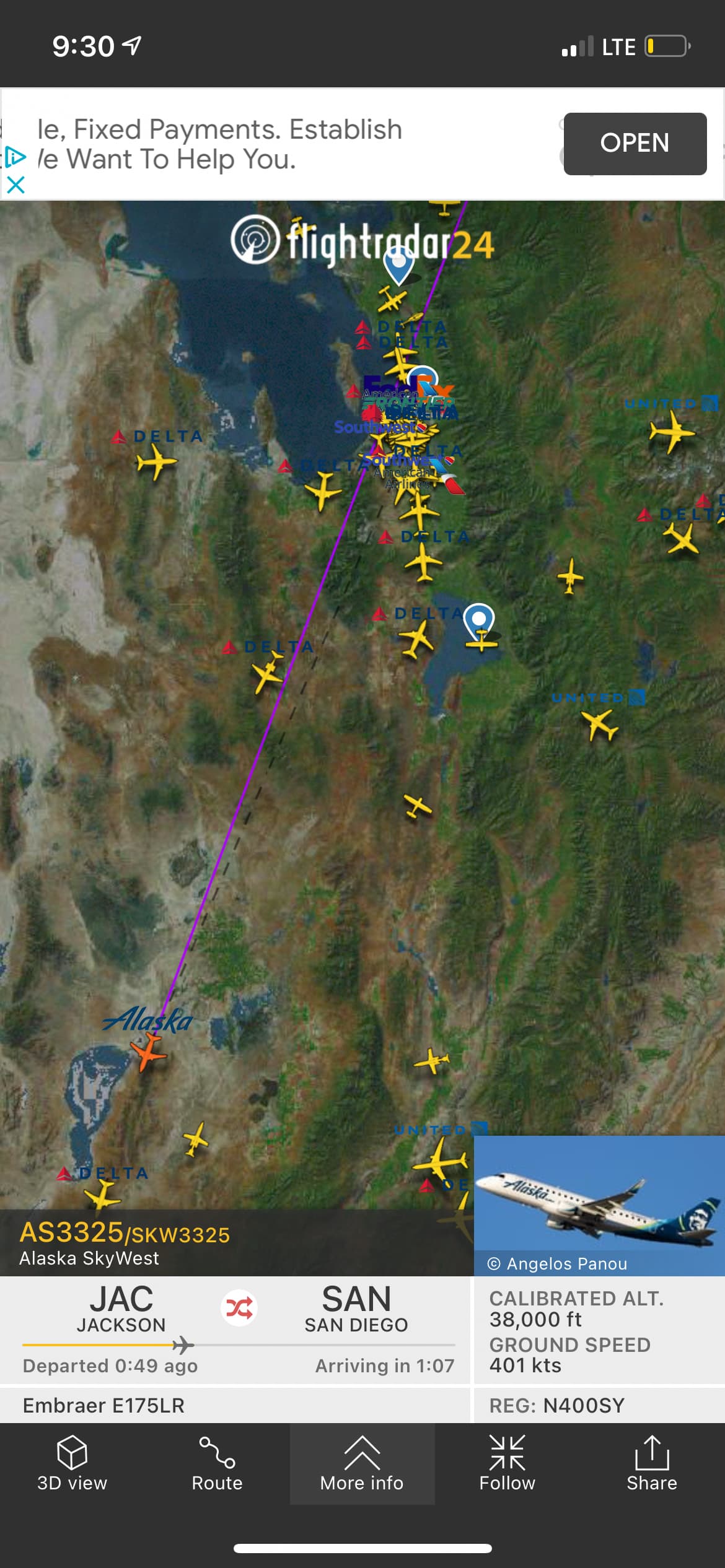Select the orange Alaska plane on the map
Viewport: 725px width, 1568px height.
point(147,1052)
